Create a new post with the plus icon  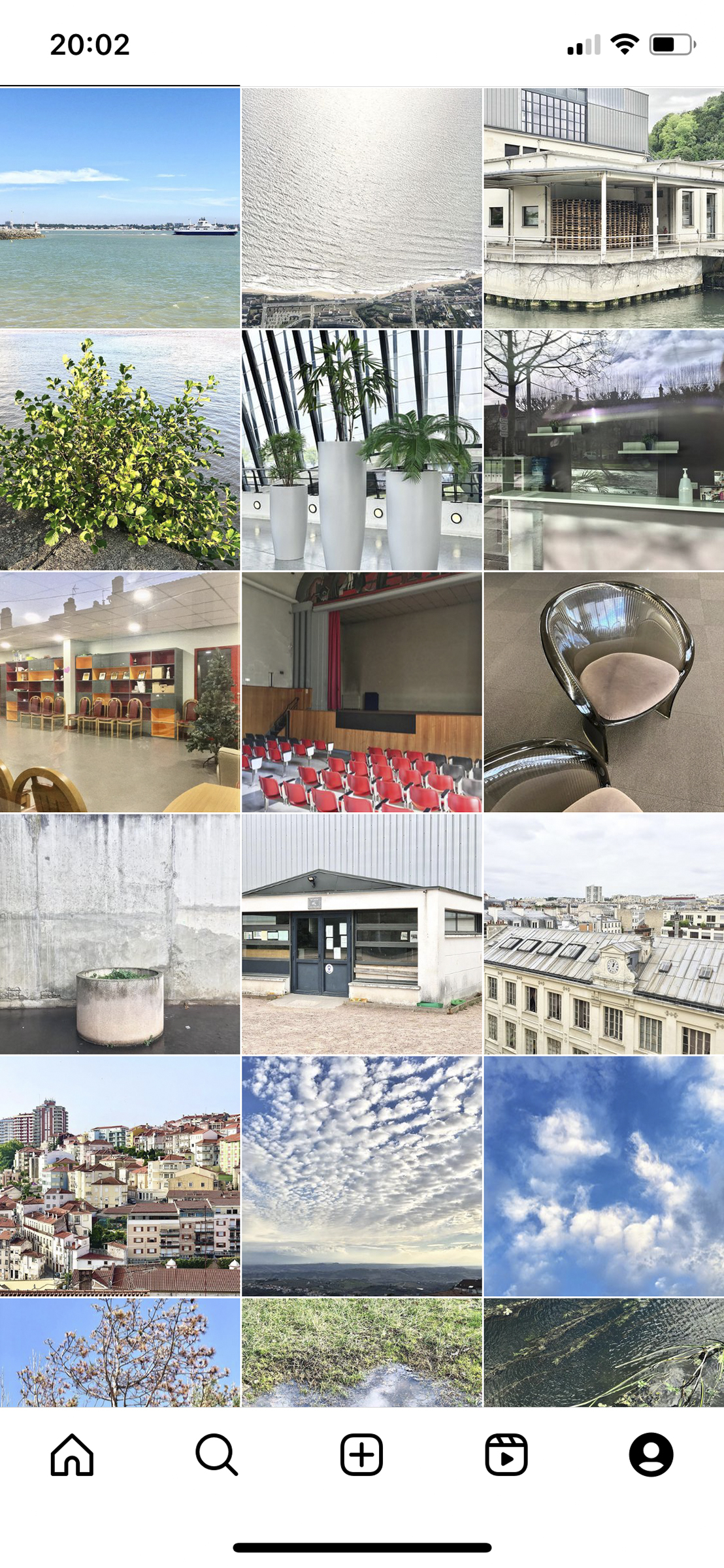tap(361, 1454)
